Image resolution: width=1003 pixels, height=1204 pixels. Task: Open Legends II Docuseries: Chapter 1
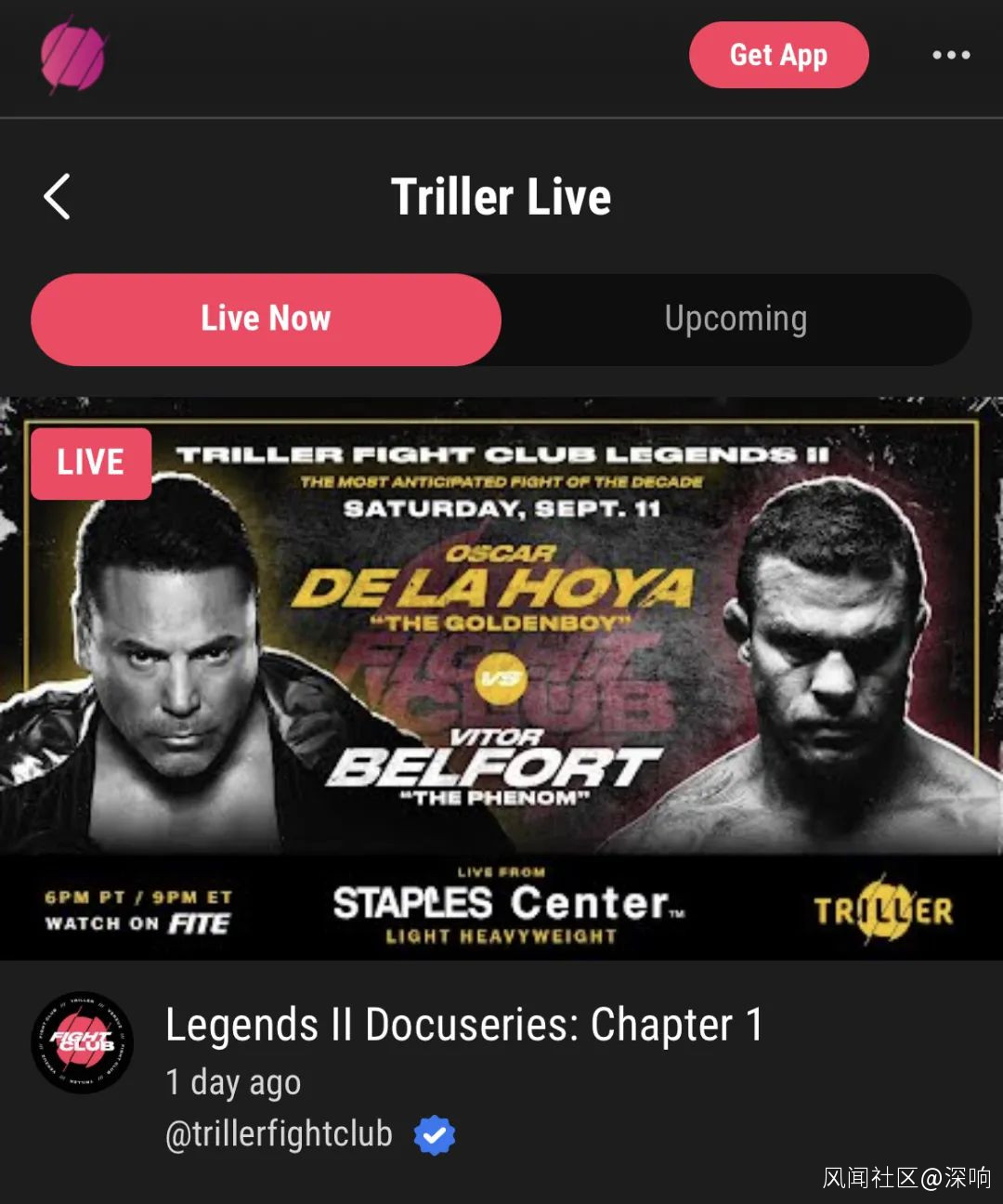point(464,1026)
